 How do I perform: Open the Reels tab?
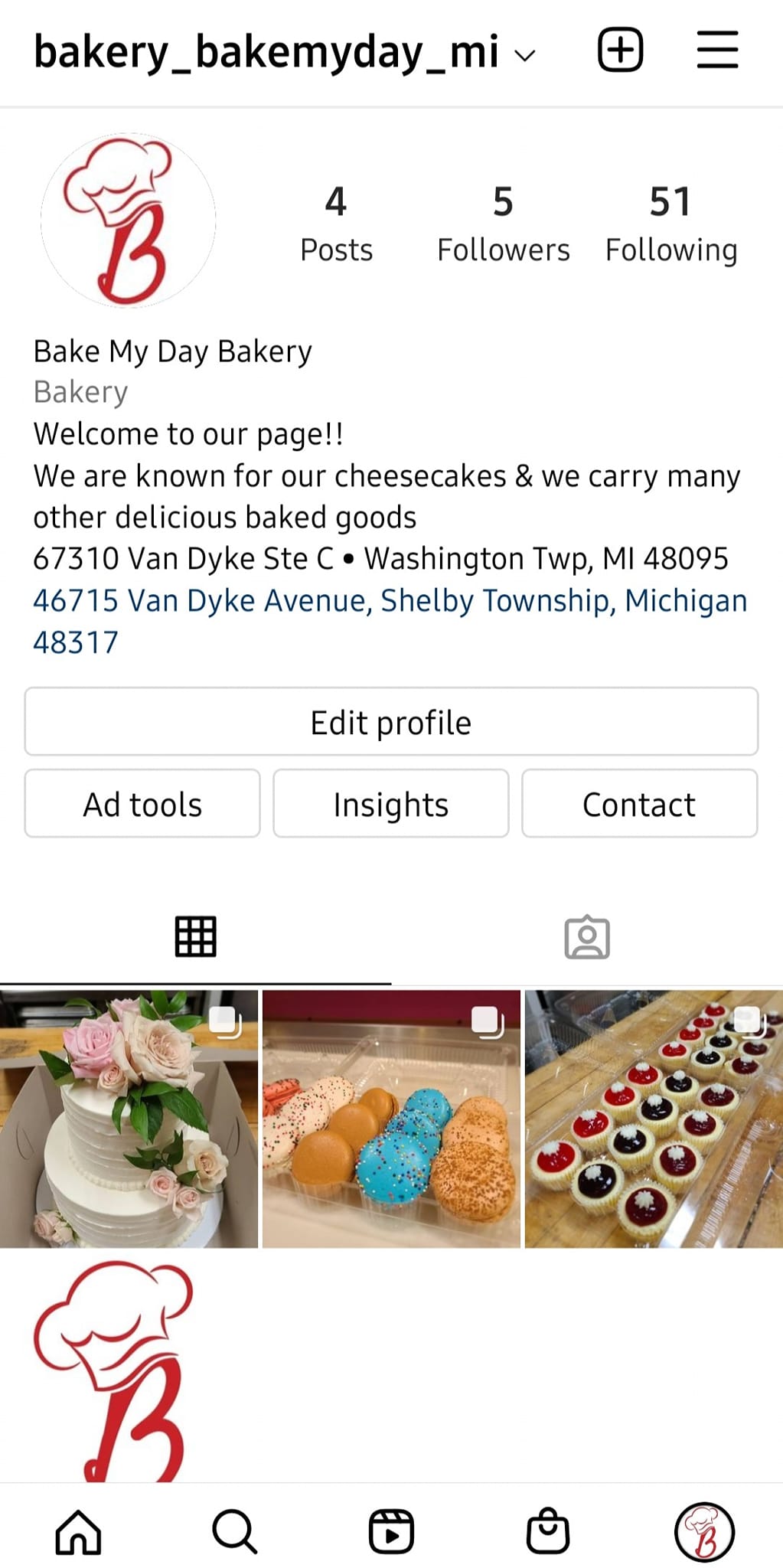[x=391, y=1532]
